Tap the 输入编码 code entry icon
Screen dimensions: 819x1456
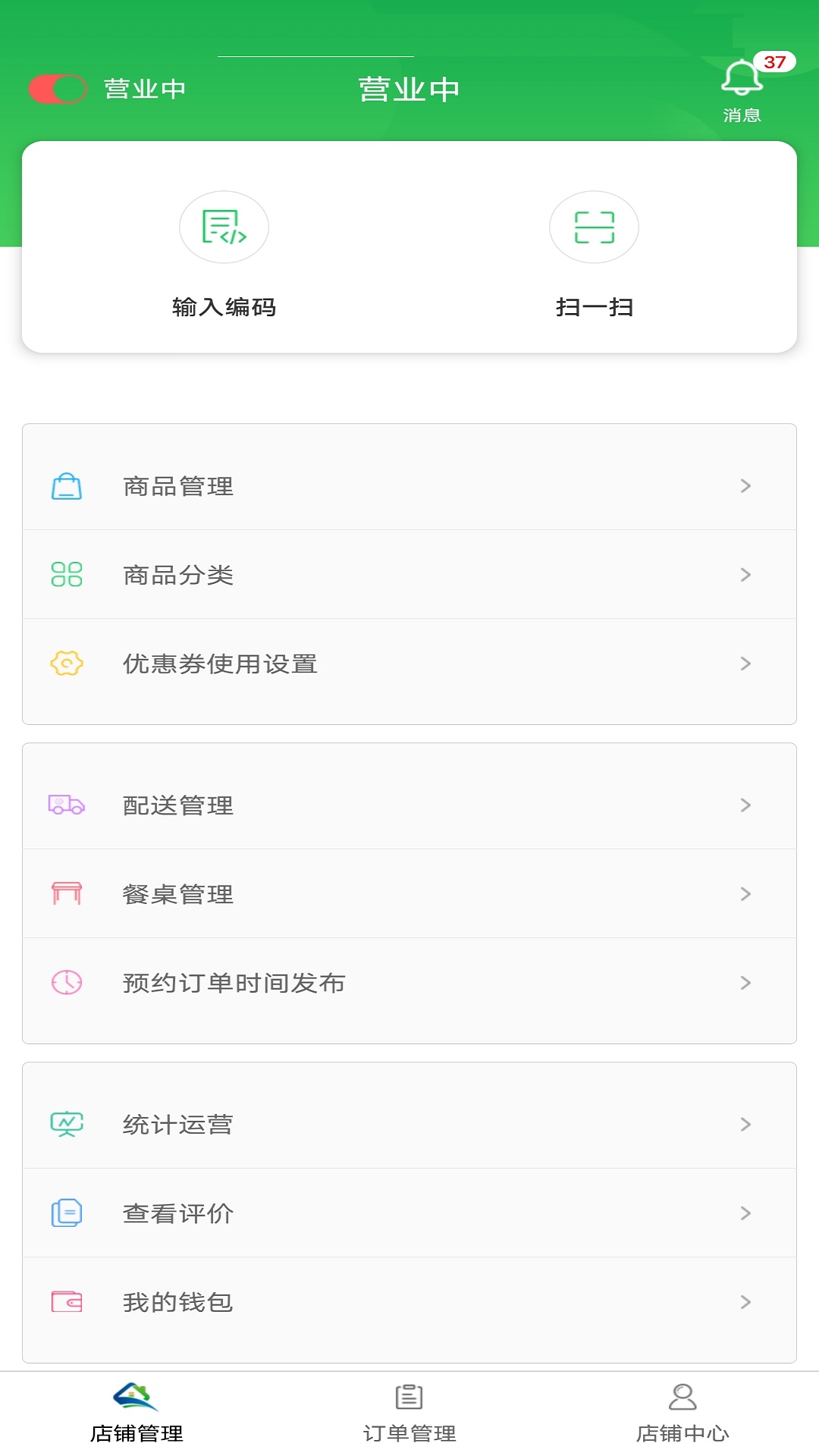[224, 227]
